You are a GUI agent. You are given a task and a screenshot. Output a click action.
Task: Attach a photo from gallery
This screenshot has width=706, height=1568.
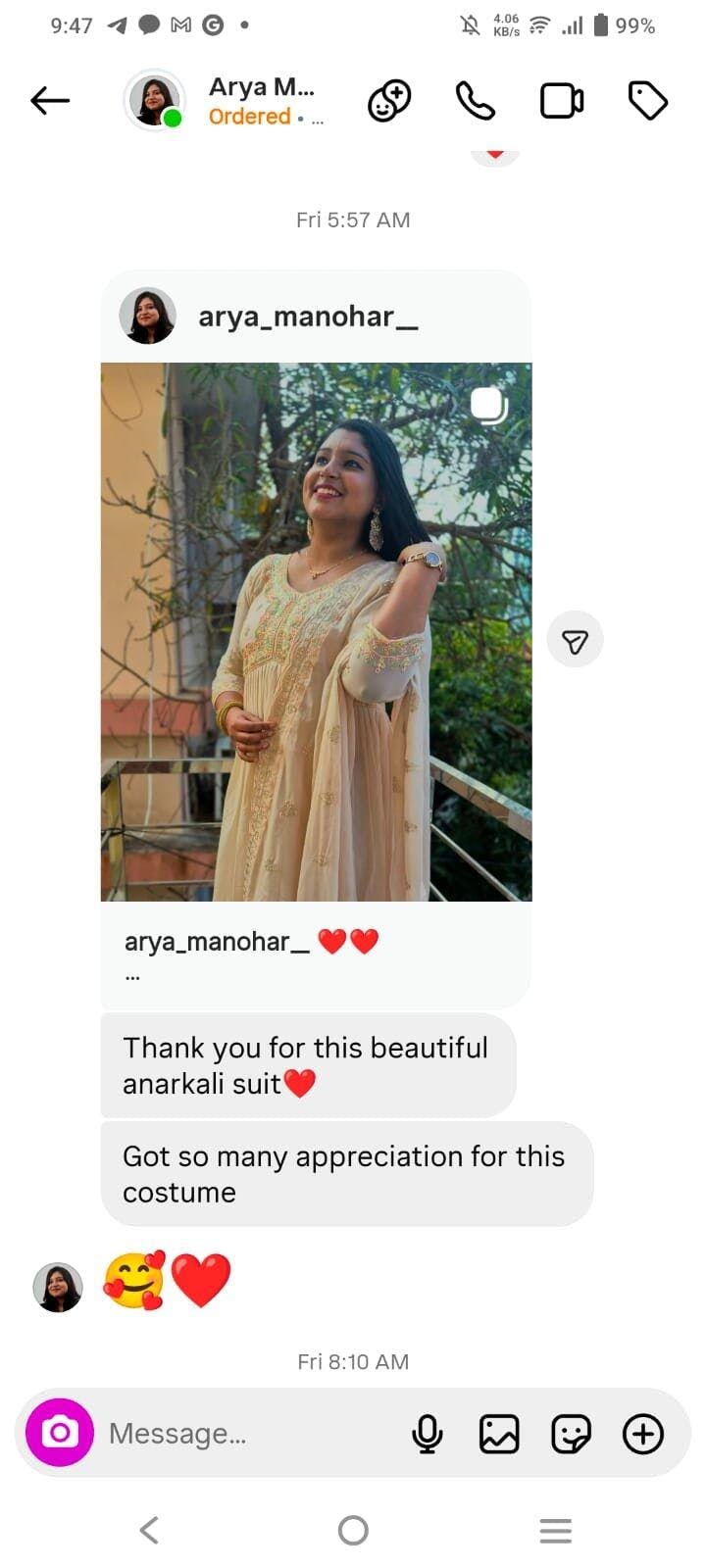click(499, 1434)
